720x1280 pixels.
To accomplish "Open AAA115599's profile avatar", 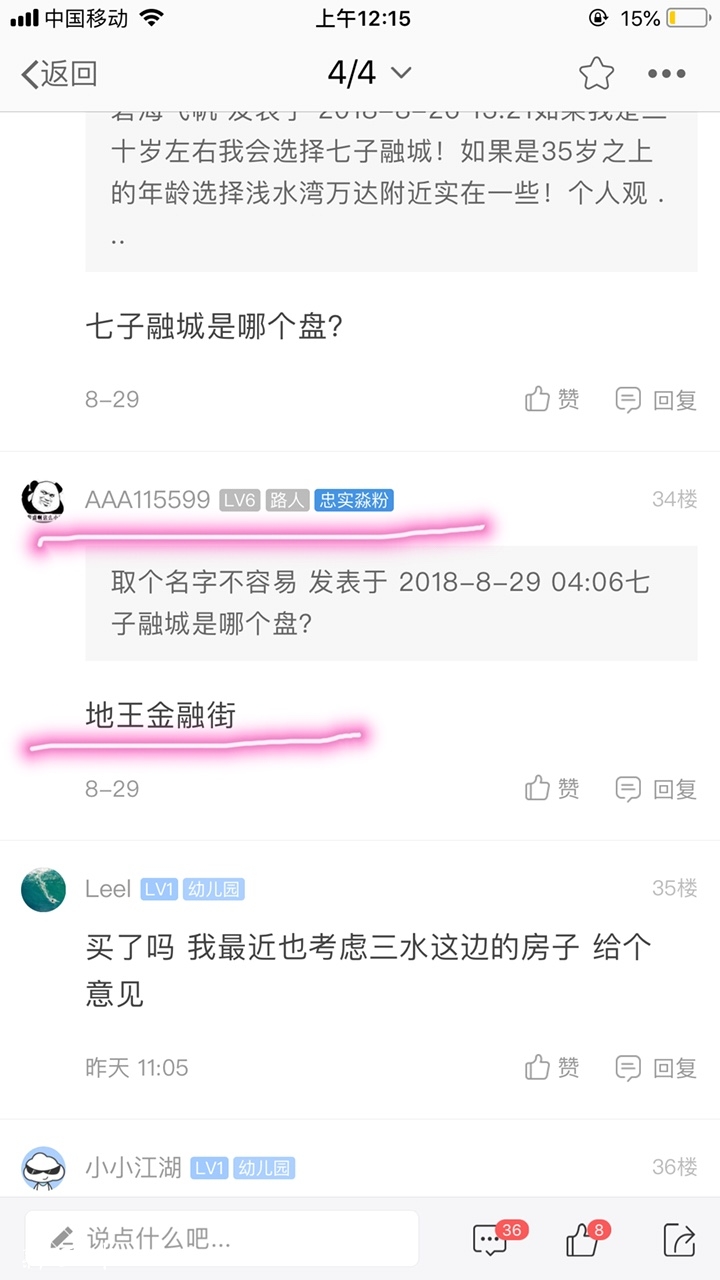I will (x=43, y=500).
